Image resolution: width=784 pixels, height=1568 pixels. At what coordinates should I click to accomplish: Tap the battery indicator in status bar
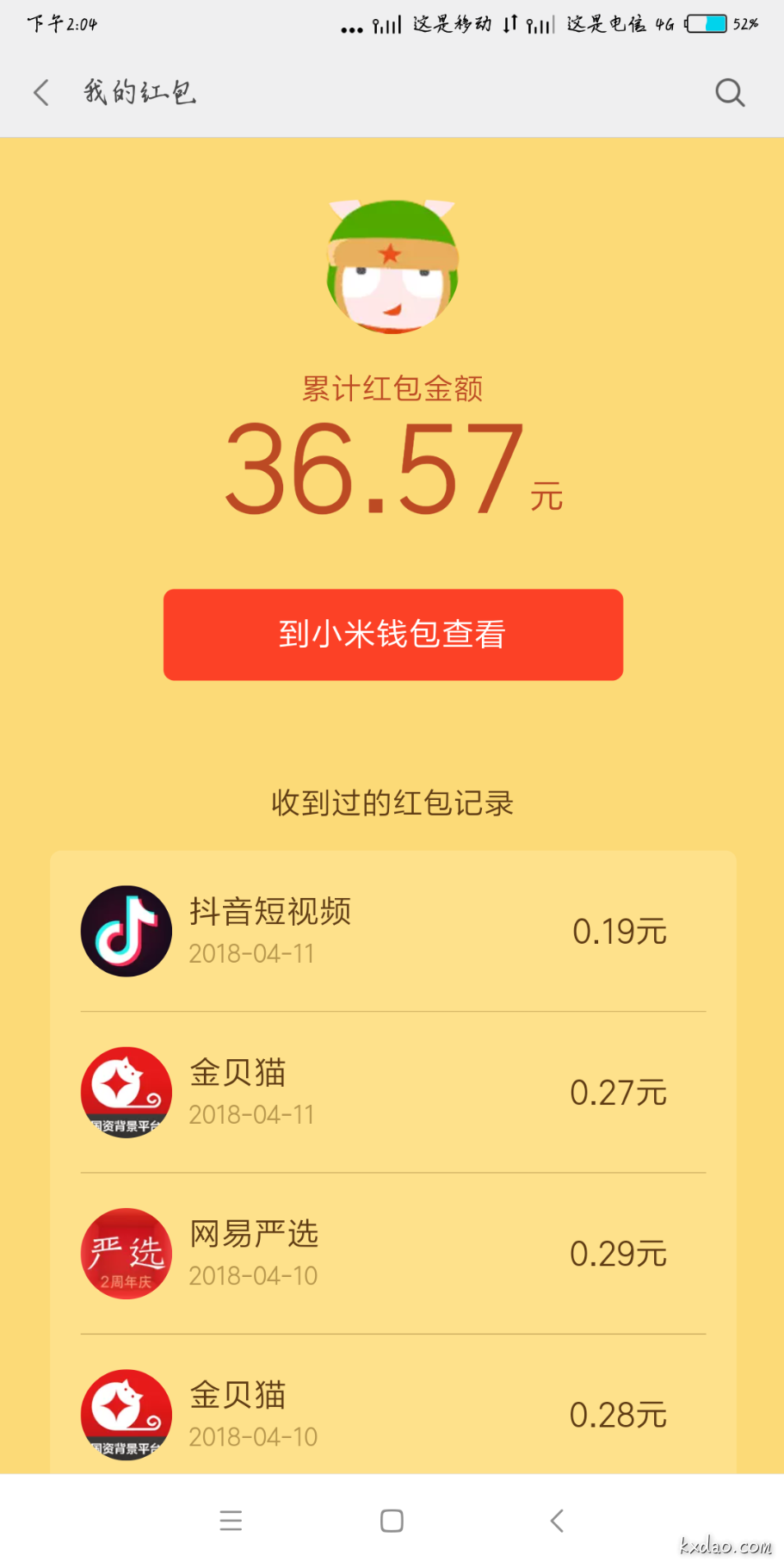[x=706, y=23]
